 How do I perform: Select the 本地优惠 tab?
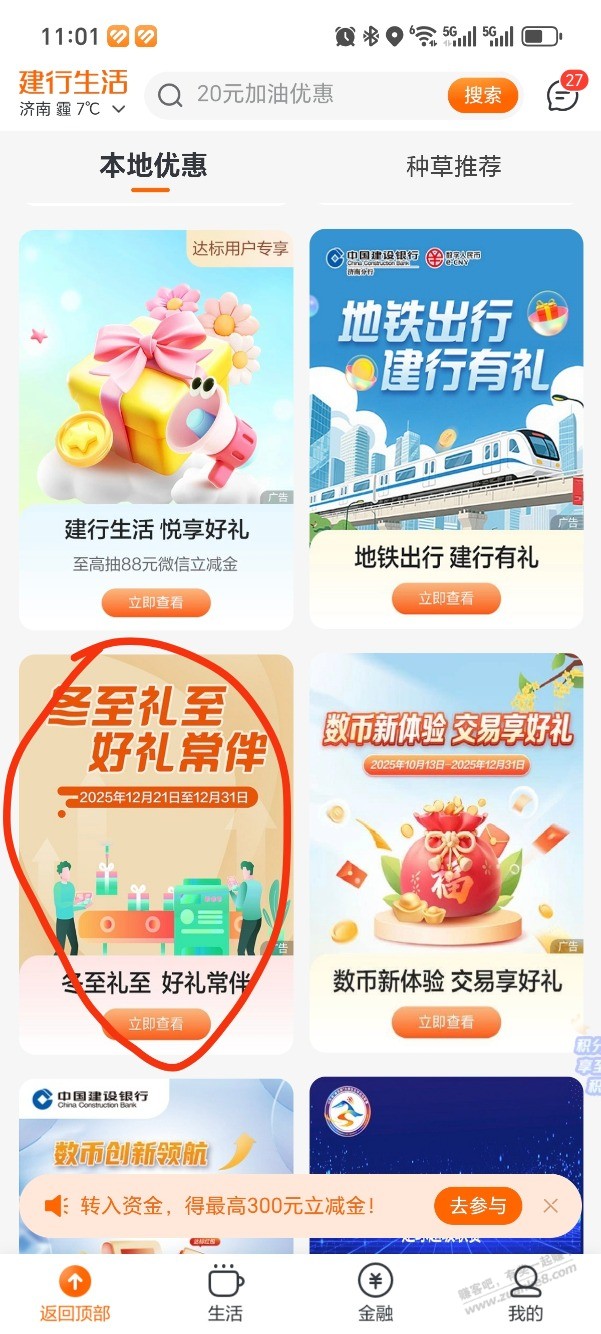[153, 166]
